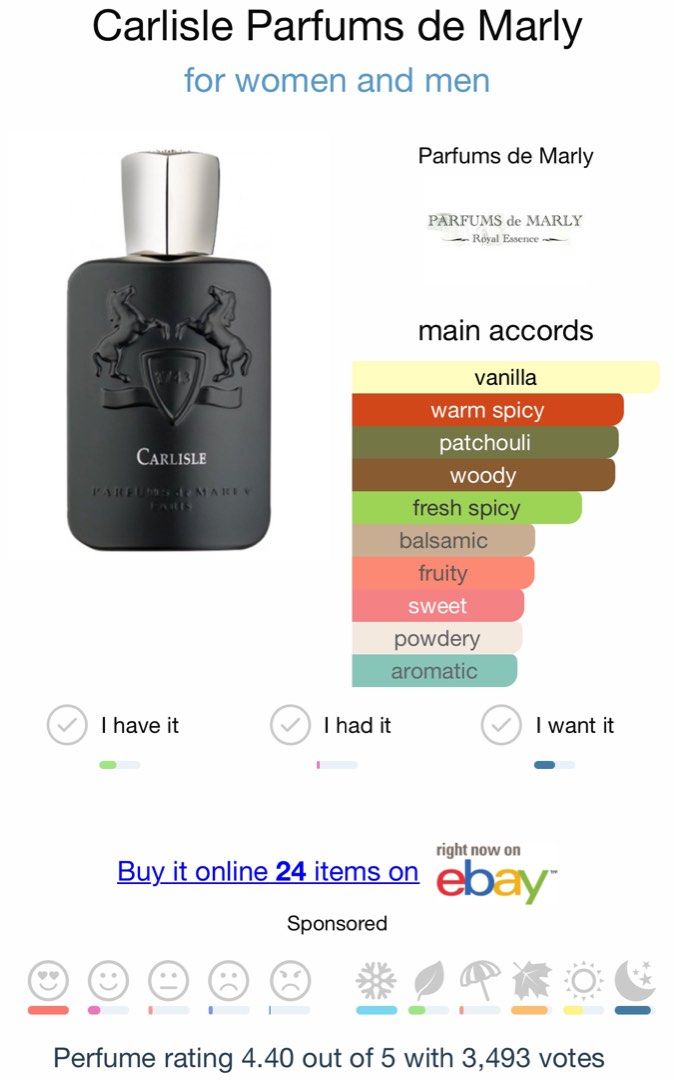This screenshot has height=1080, width=676.
Task: Rate perfume with smiling like face
Action: point(108,981)
